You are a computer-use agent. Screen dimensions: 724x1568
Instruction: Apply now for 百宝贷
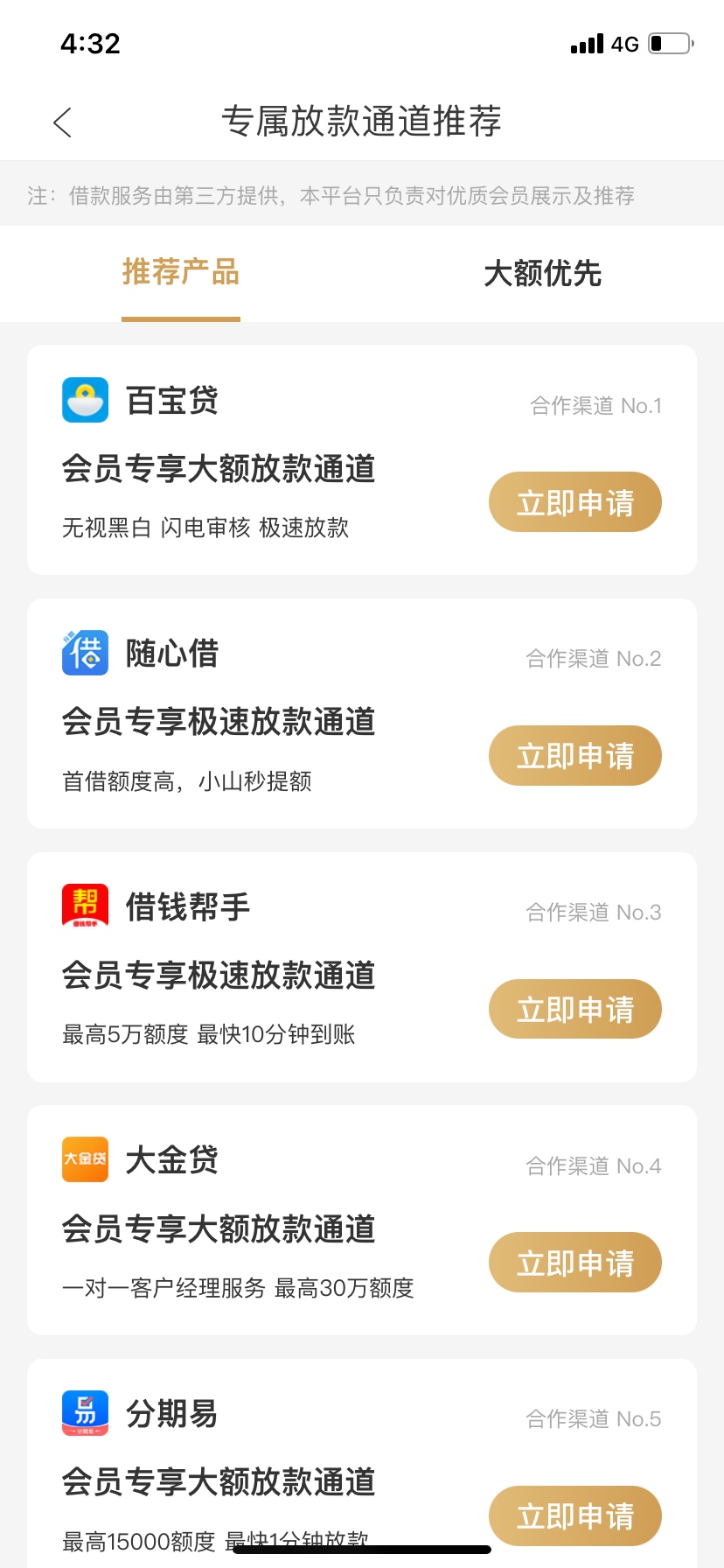[575, 502]
